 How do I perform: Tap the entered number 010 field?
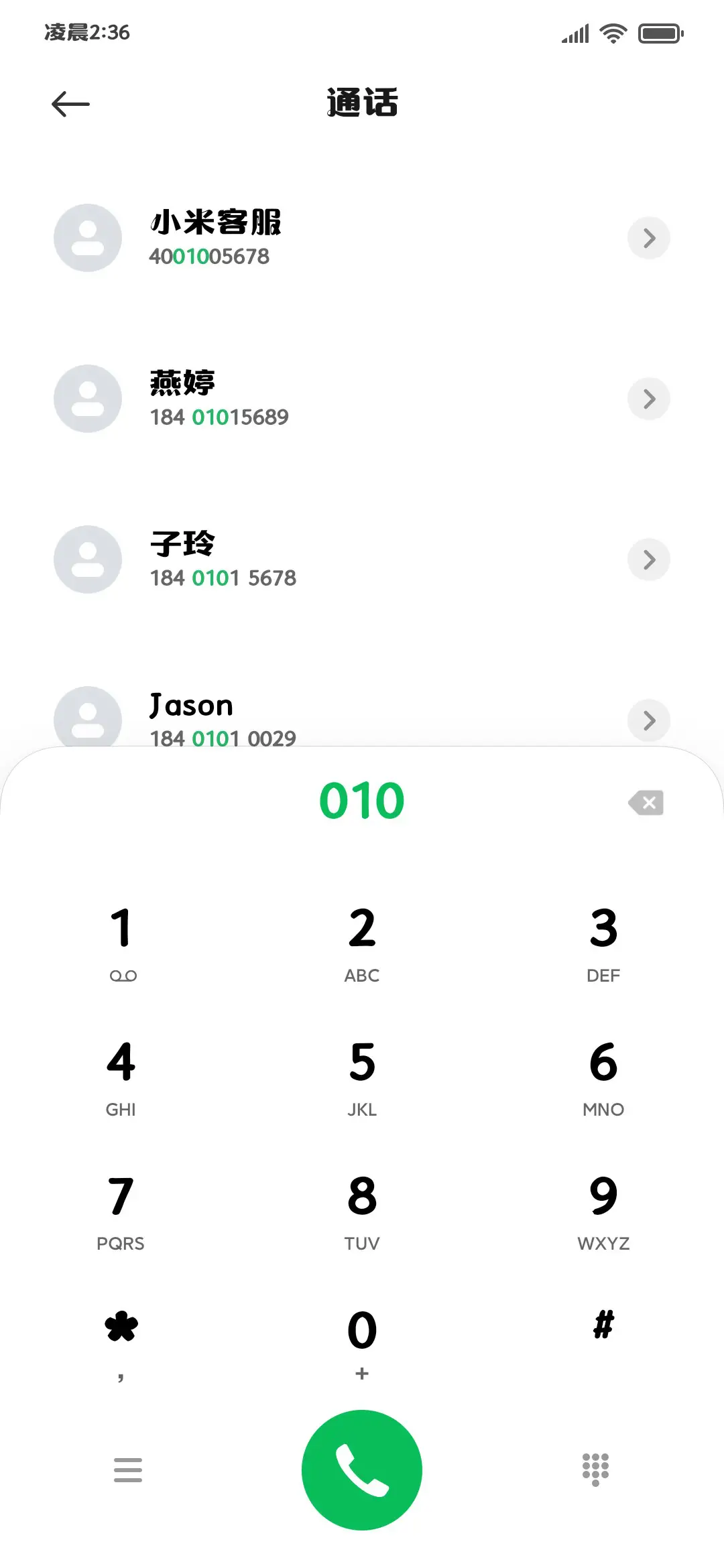pos(361,801)
